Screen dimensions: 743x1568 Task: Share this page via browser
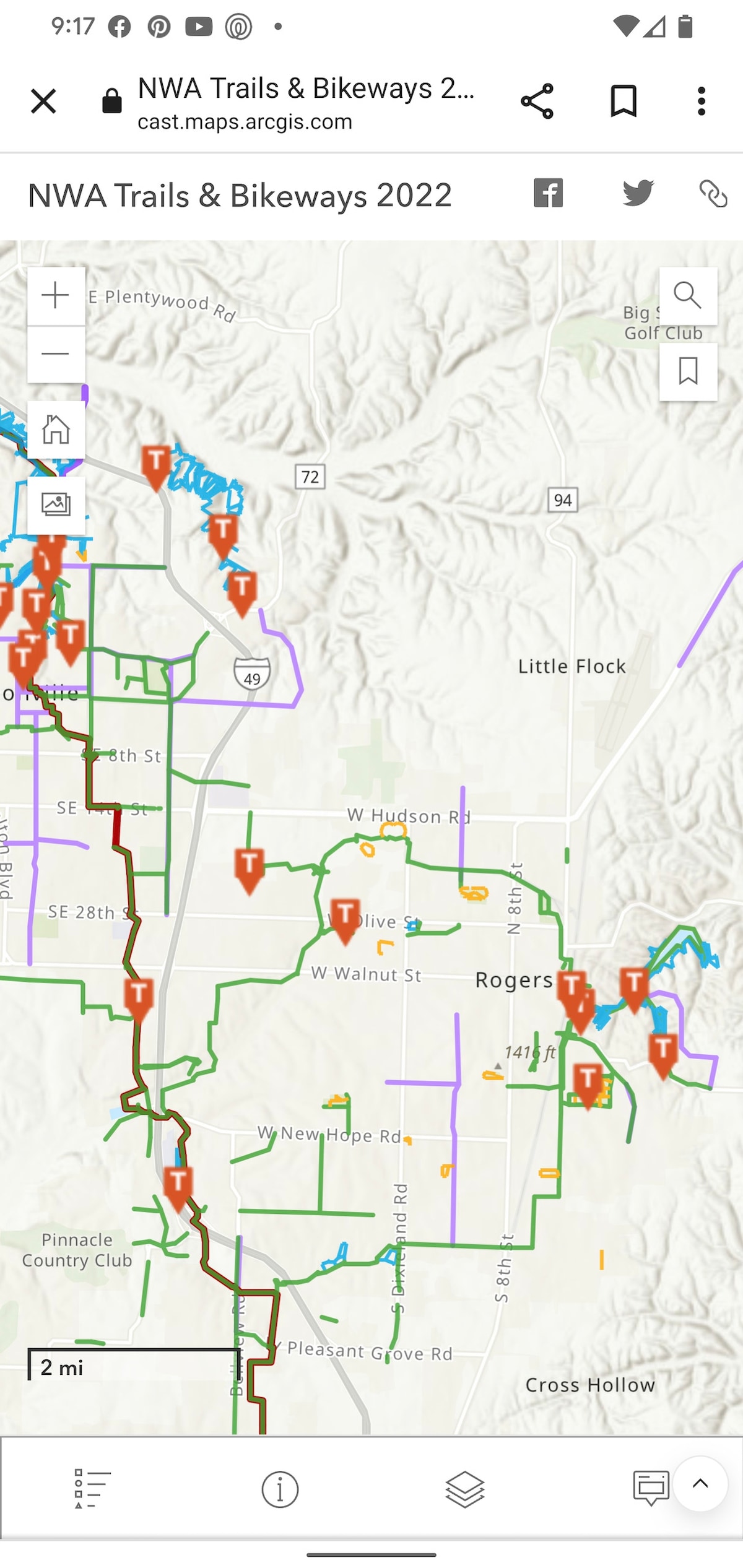tap(537, 101)
